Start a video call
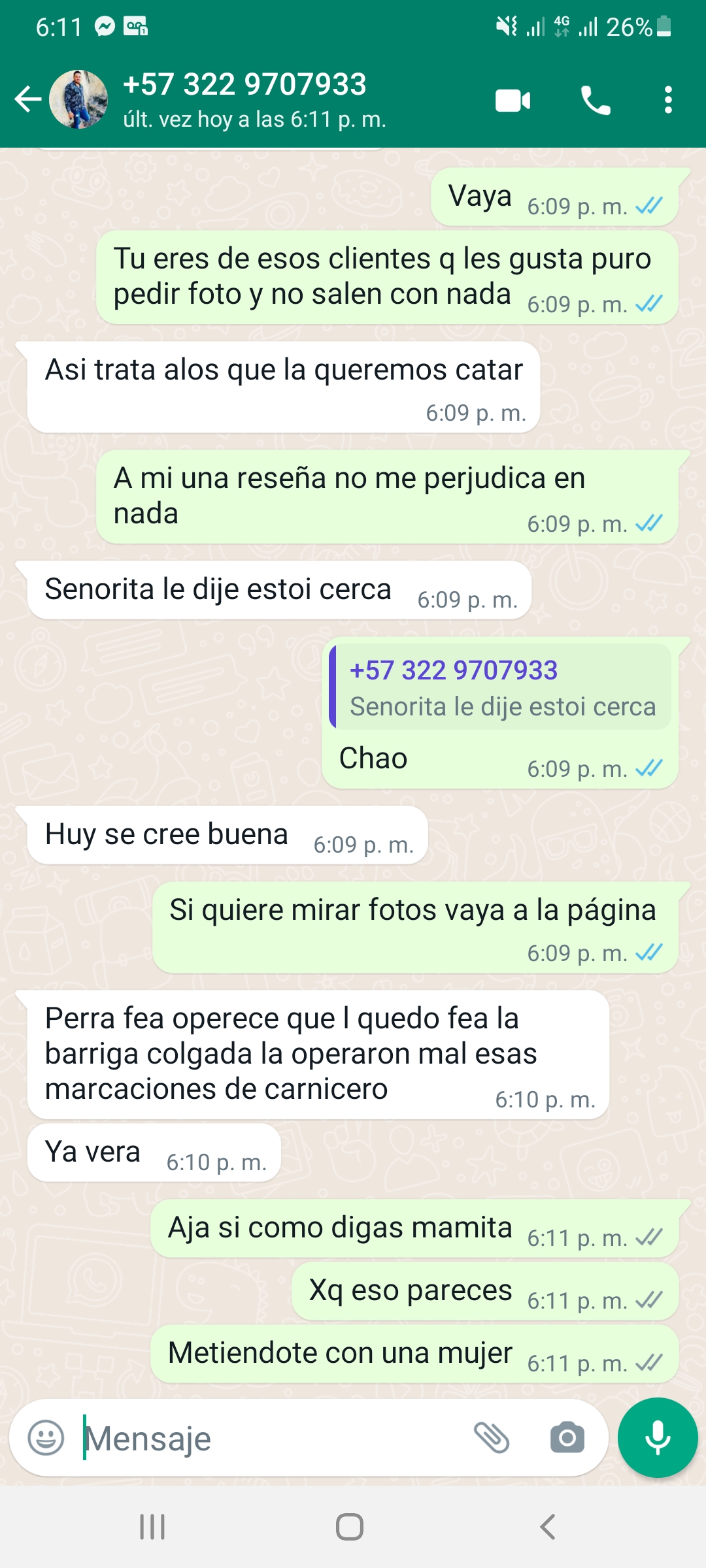The image size is (706, 1568). pos(513,101)
